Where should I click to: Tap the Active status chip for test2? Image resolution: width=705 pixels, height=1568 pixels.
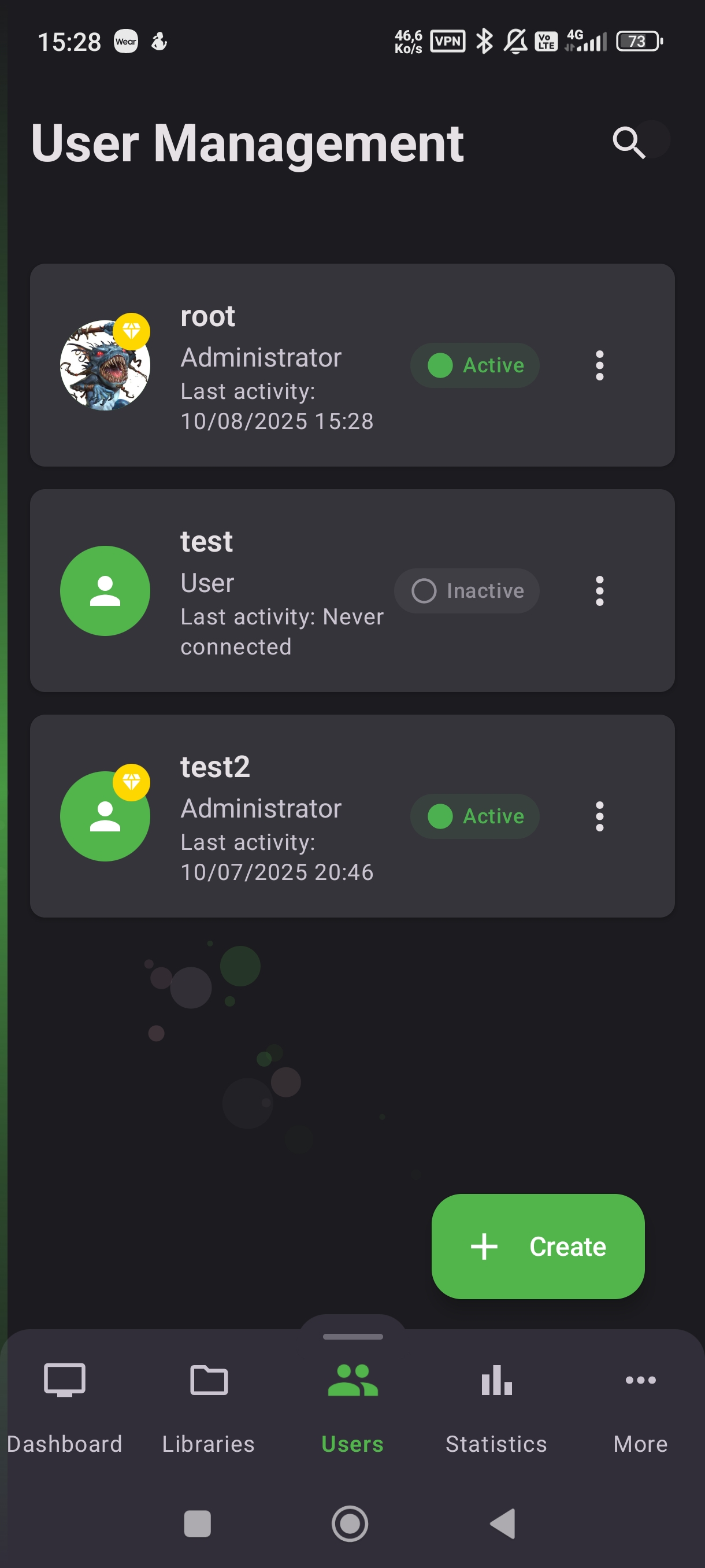(474, 816)
